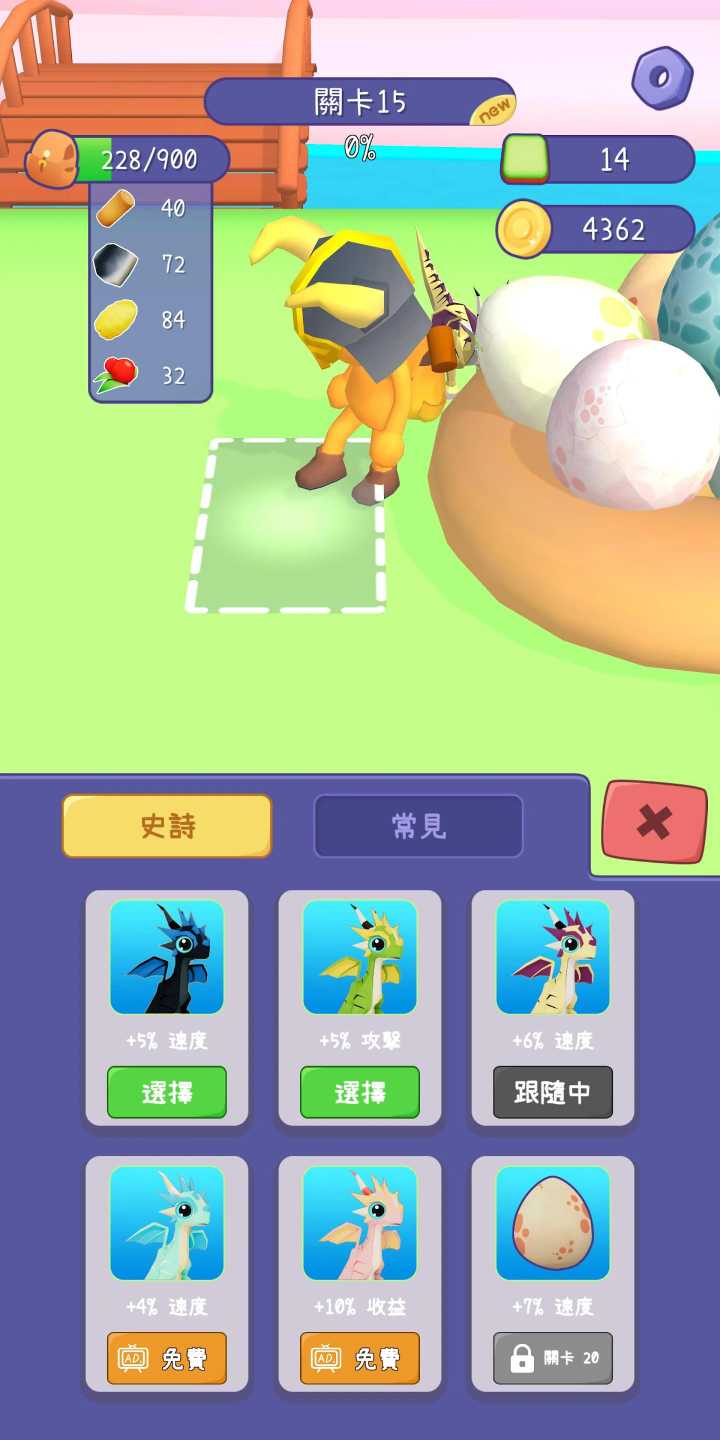The image size is (720, 1440).
Task: Tap 跟隨中 on the +6% 速度 dragon
Action: (x=553, y=1092)
